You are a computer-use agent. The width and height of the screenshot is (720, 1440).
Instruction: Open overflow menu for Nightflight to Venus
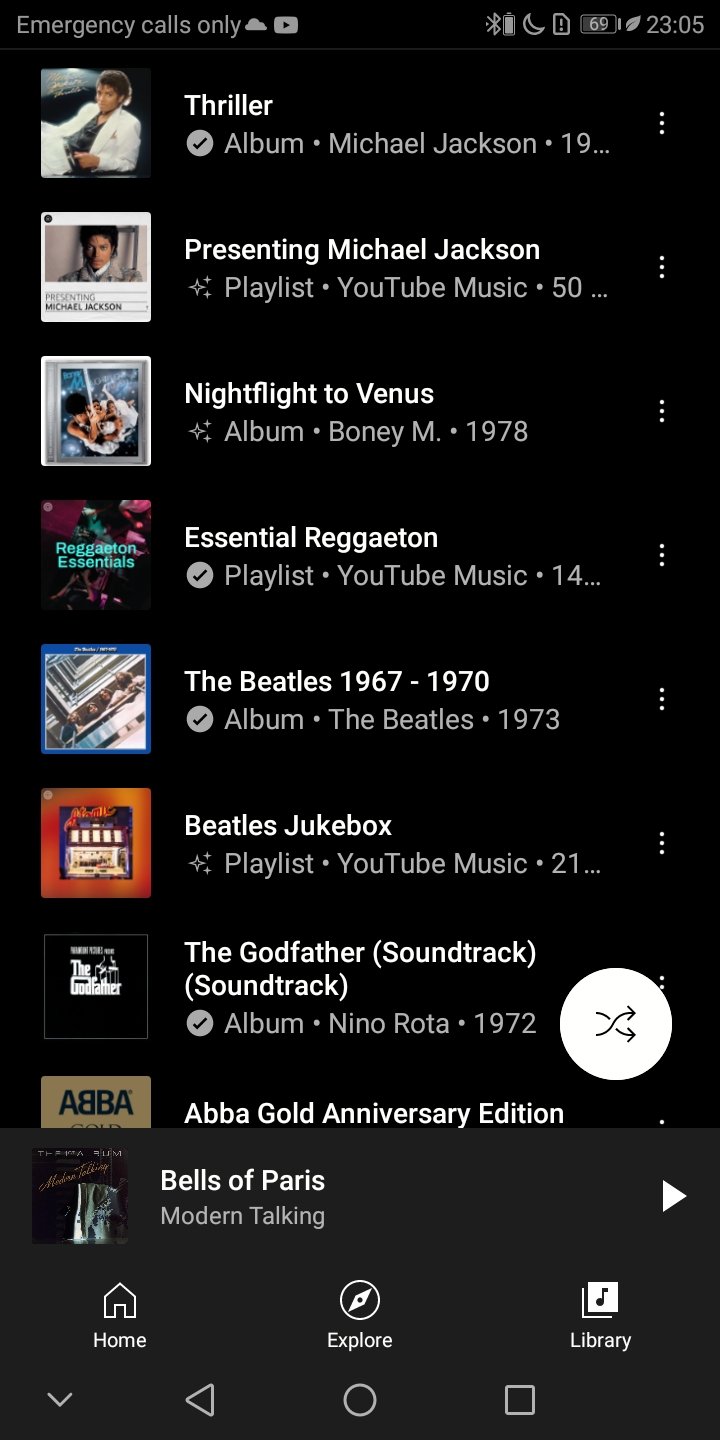[661, 411]
